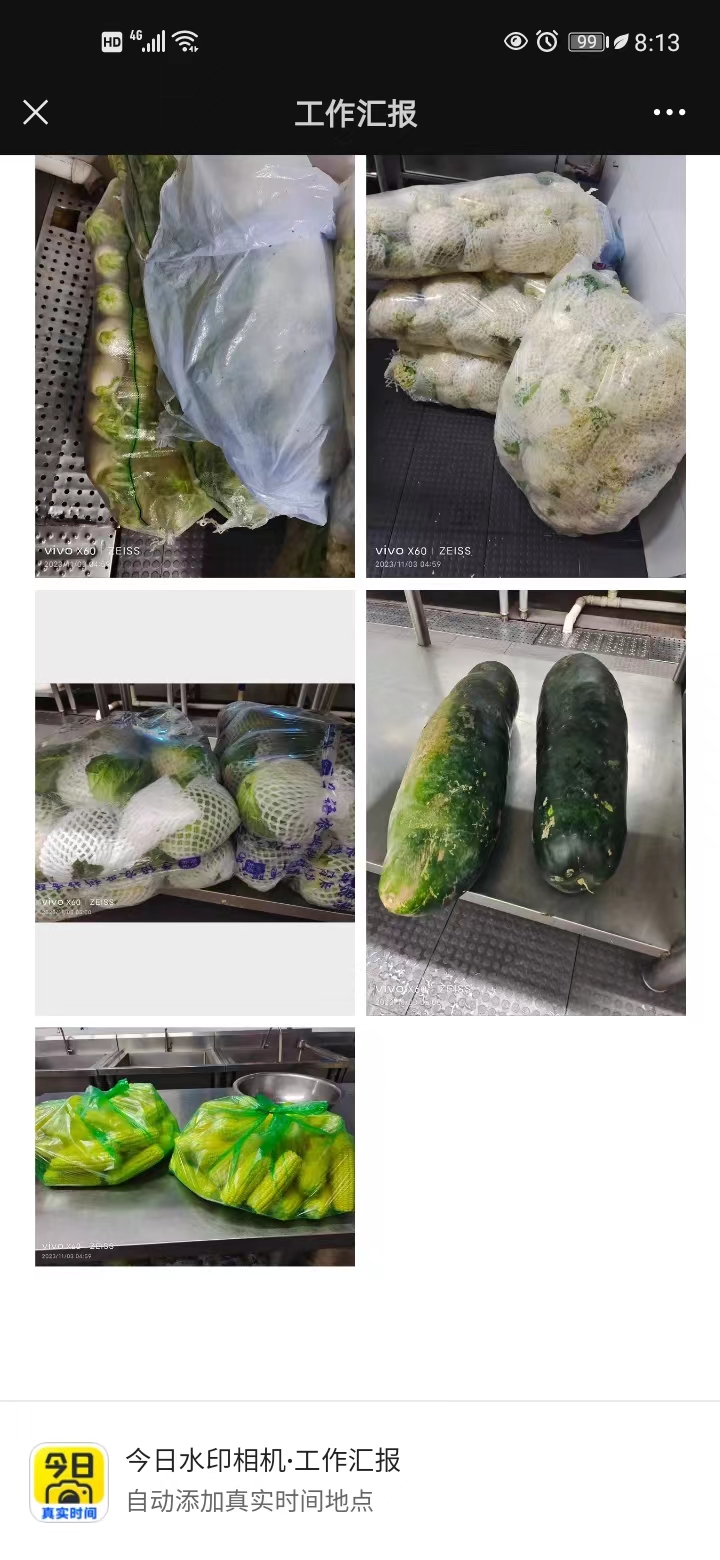The width and height of the screenshot is (720, 1560).
Task: Enlarge the two winter melons photo
Action: click(526, 802)
